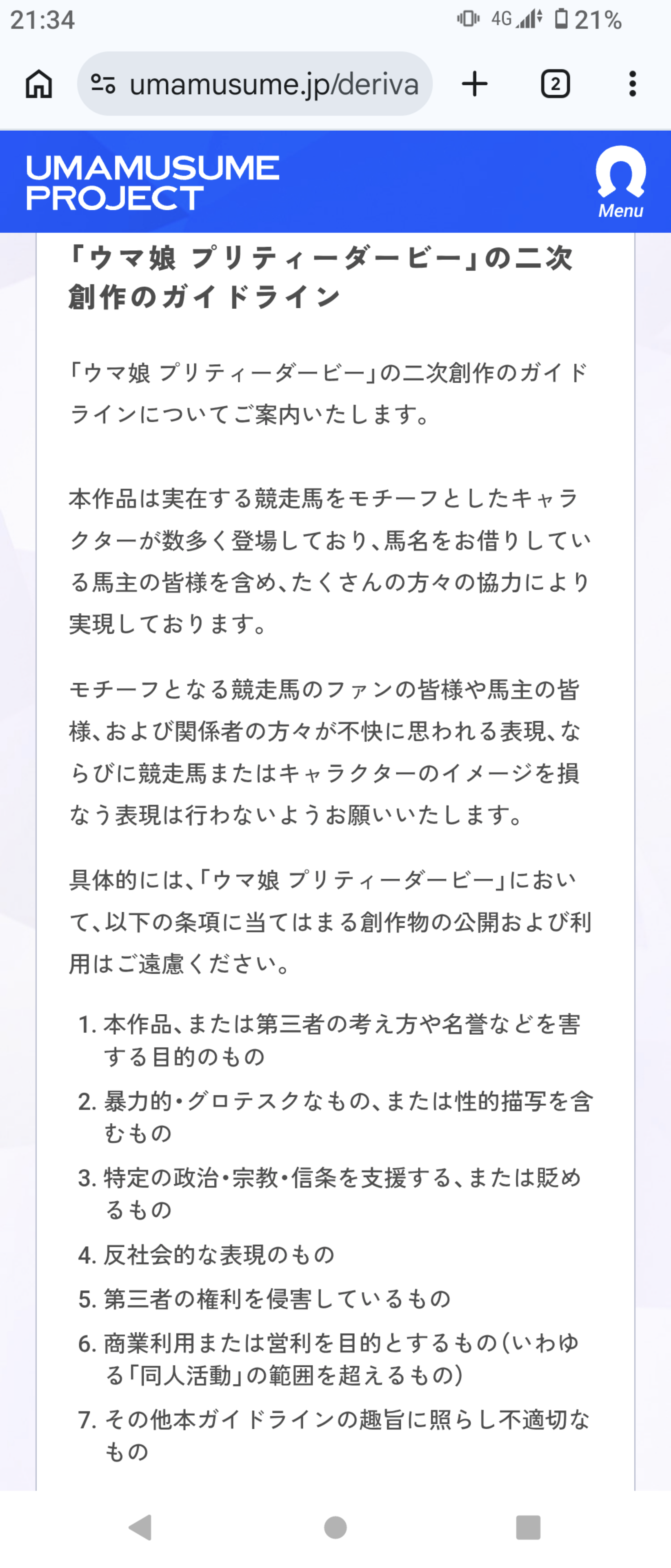671x1568 pixels.
Task: Open a new browser tab
Action: [x=475, y=84]
